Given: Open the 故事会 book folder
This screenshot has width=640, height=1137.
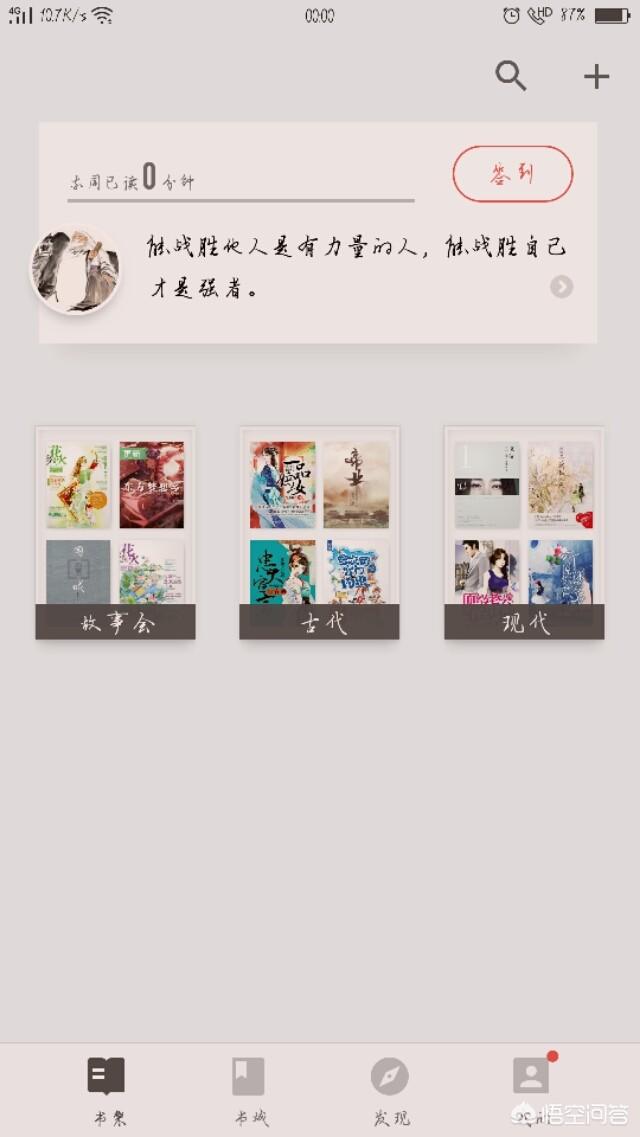Looking at the screenshot, I should tap(116, 533).
